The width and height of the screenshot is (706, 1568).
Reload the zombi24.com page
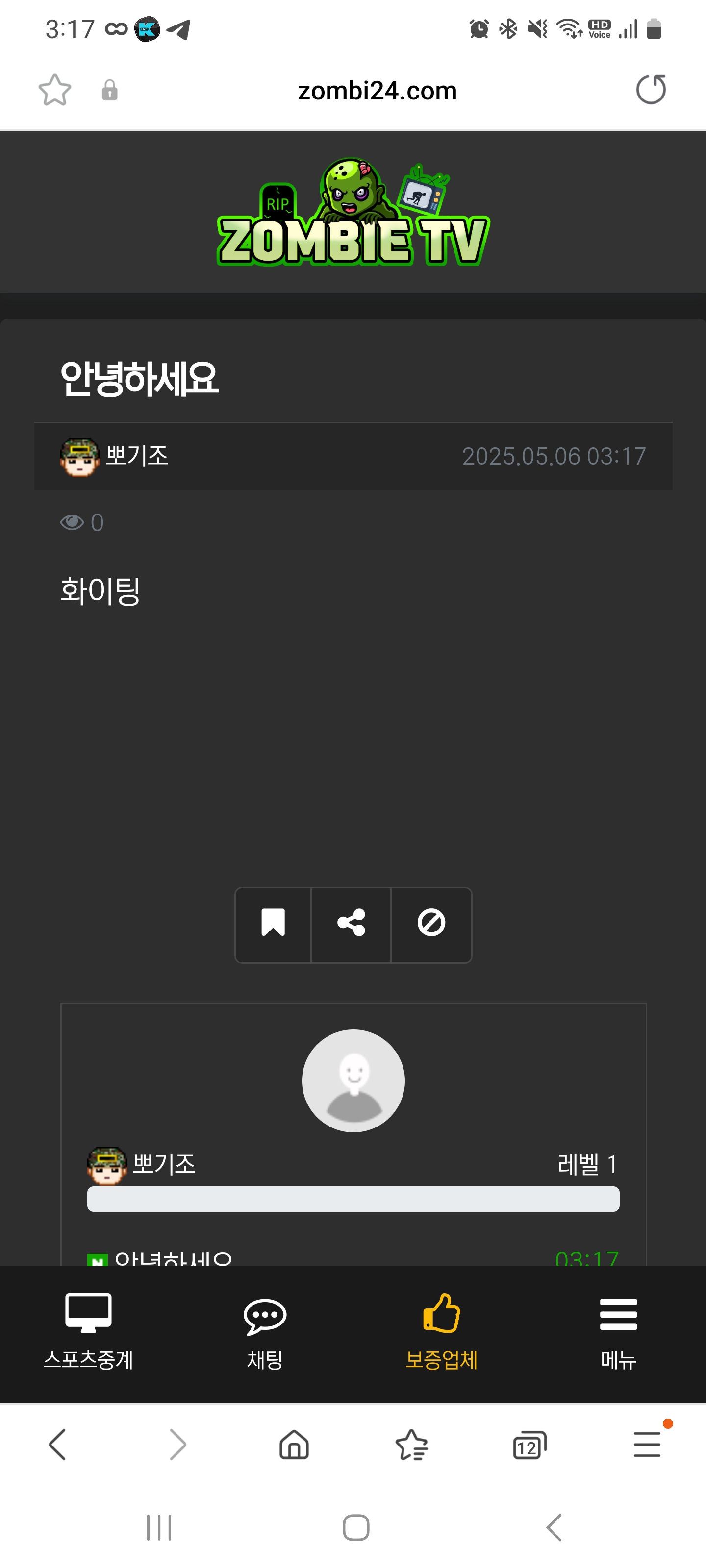click(651, 90)
